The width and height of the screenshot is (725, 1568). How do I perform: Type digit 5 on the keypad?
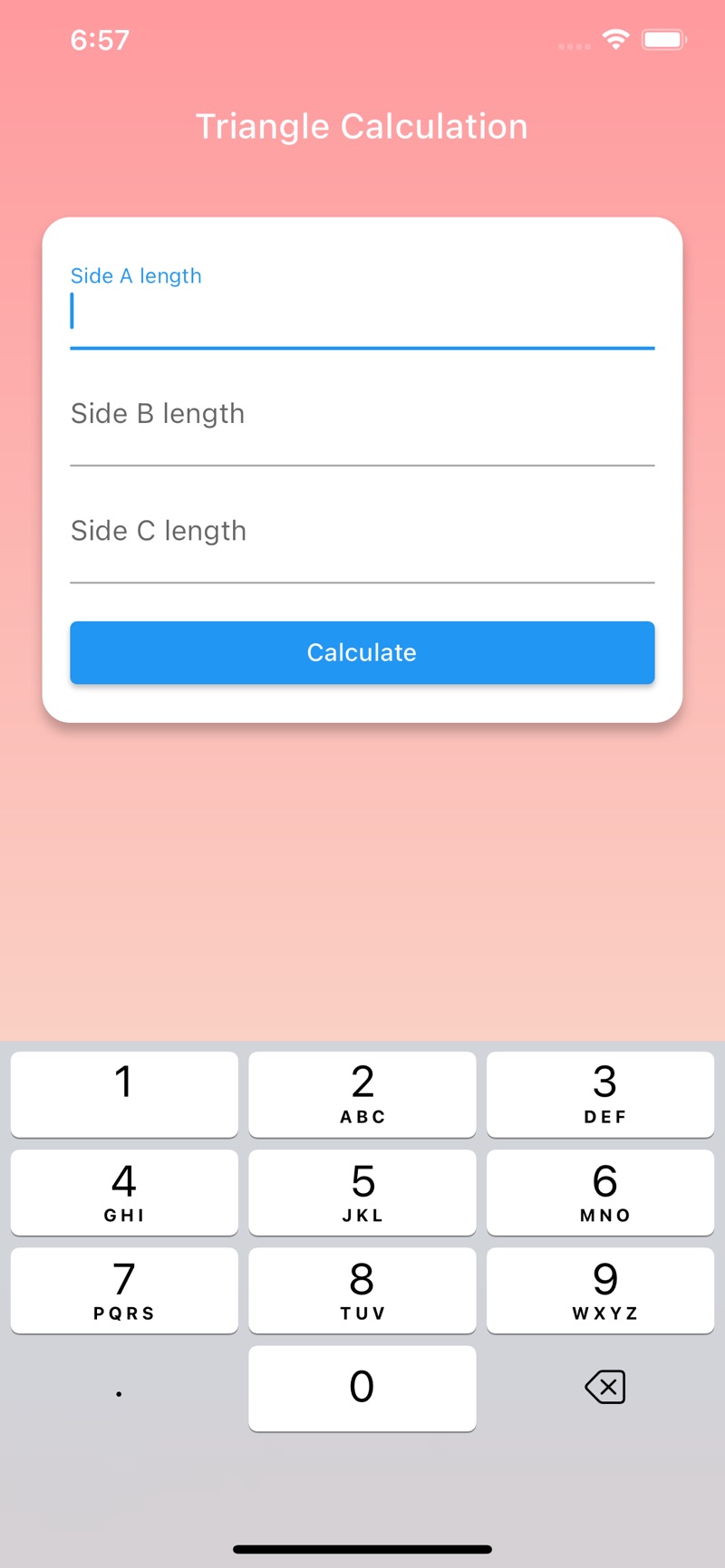coord(362,1192)
